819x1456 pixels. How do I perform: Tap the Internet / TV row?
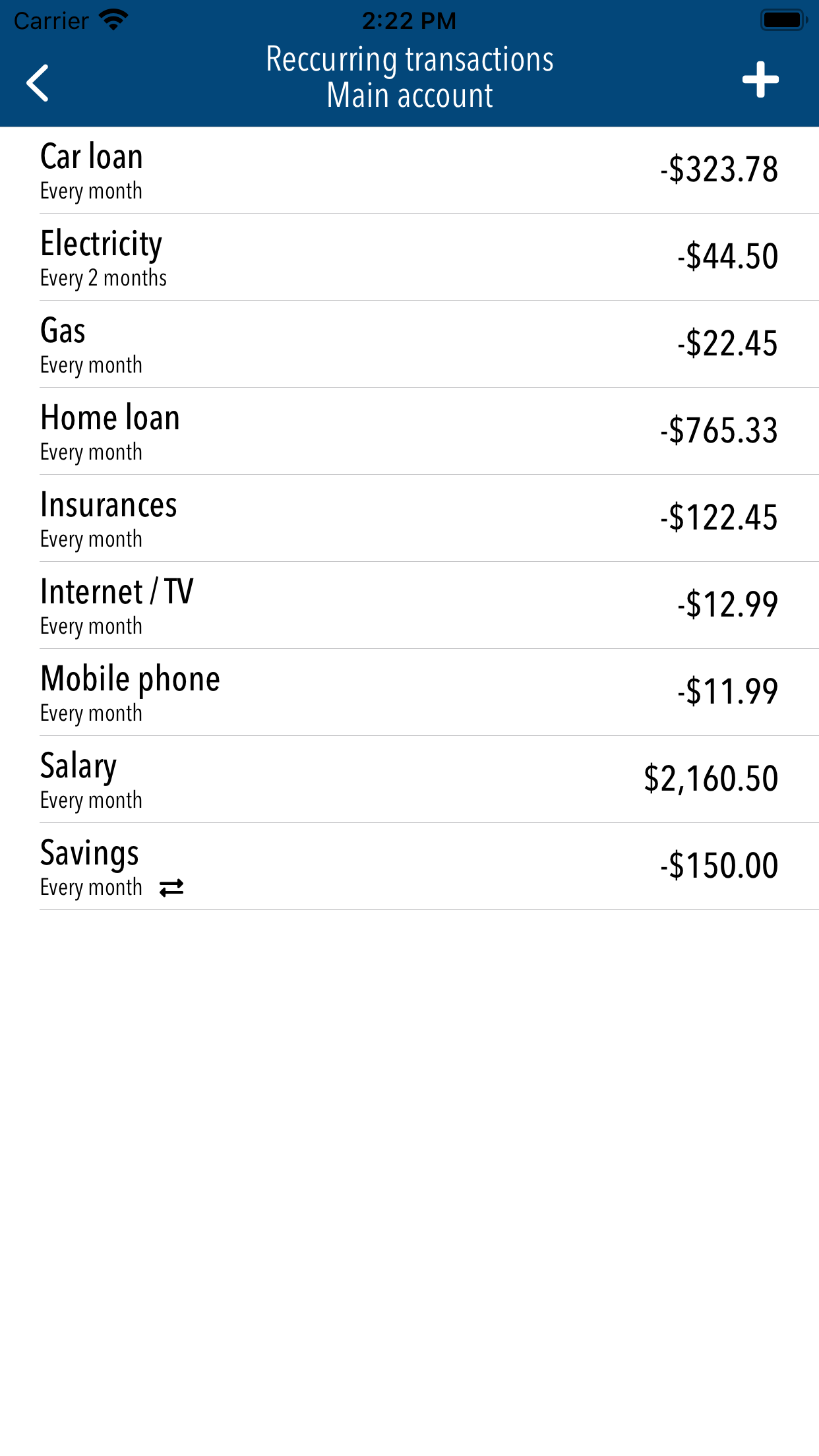coord(409,605)
